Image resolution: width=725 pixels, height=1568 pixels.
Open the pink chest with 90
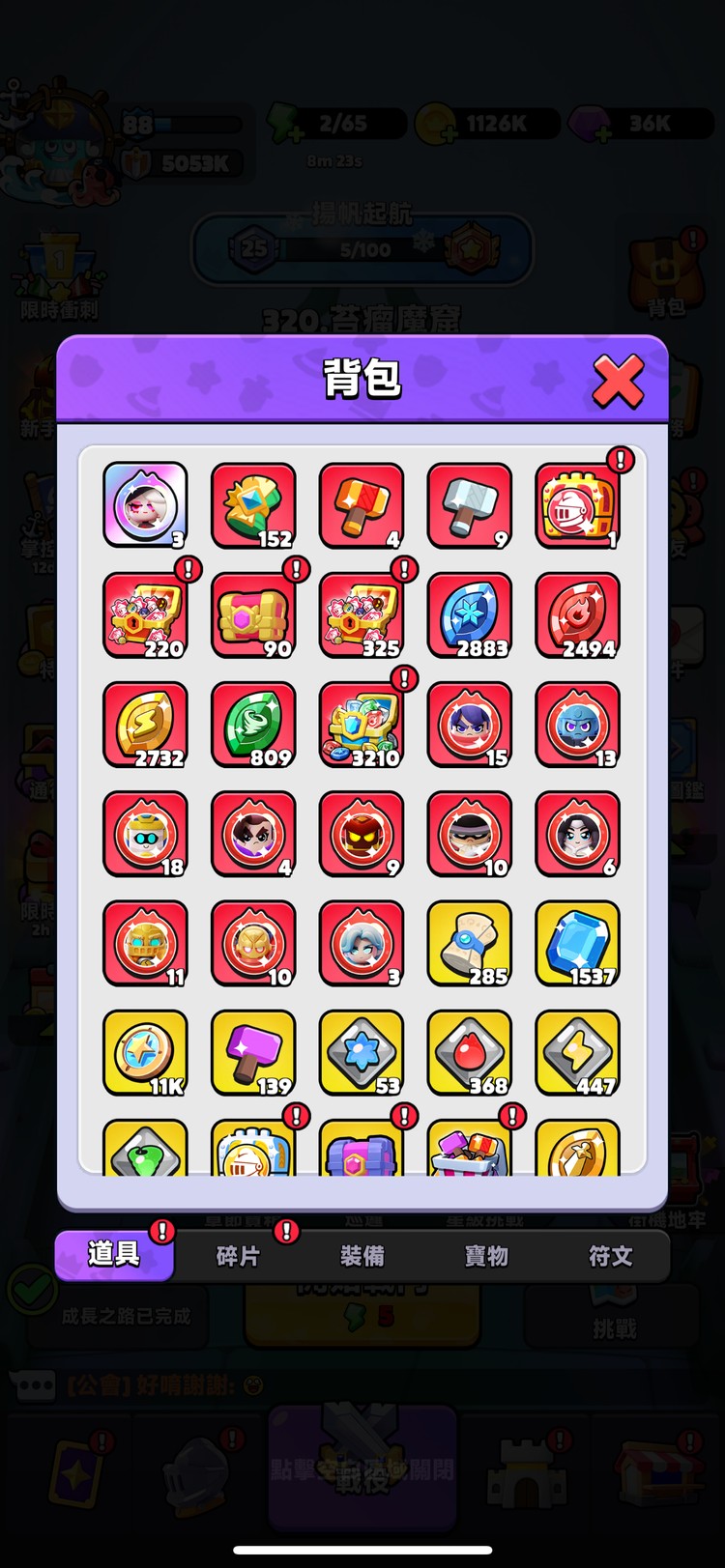[x=253, y=615]
